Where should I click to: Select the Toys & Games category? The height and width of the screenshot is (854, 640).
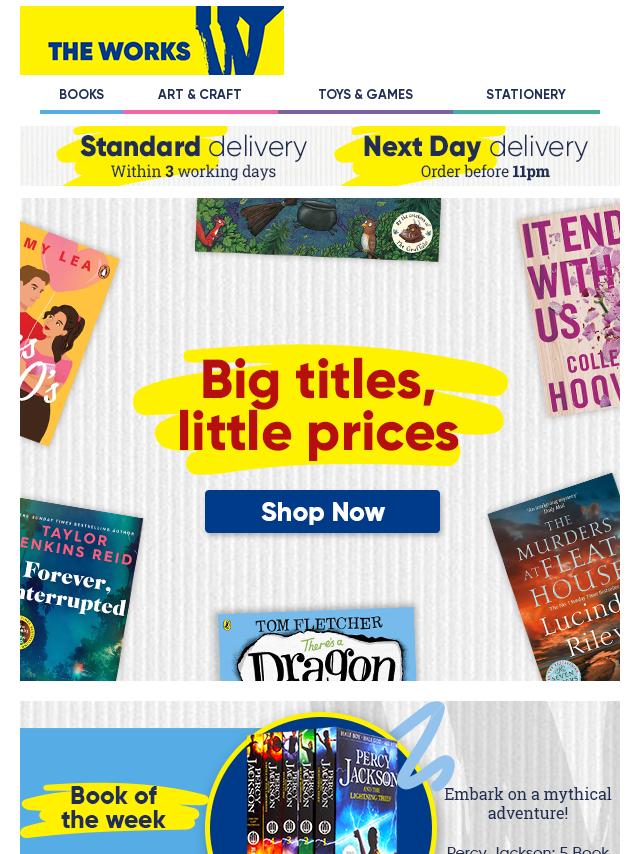click(365, 95)
